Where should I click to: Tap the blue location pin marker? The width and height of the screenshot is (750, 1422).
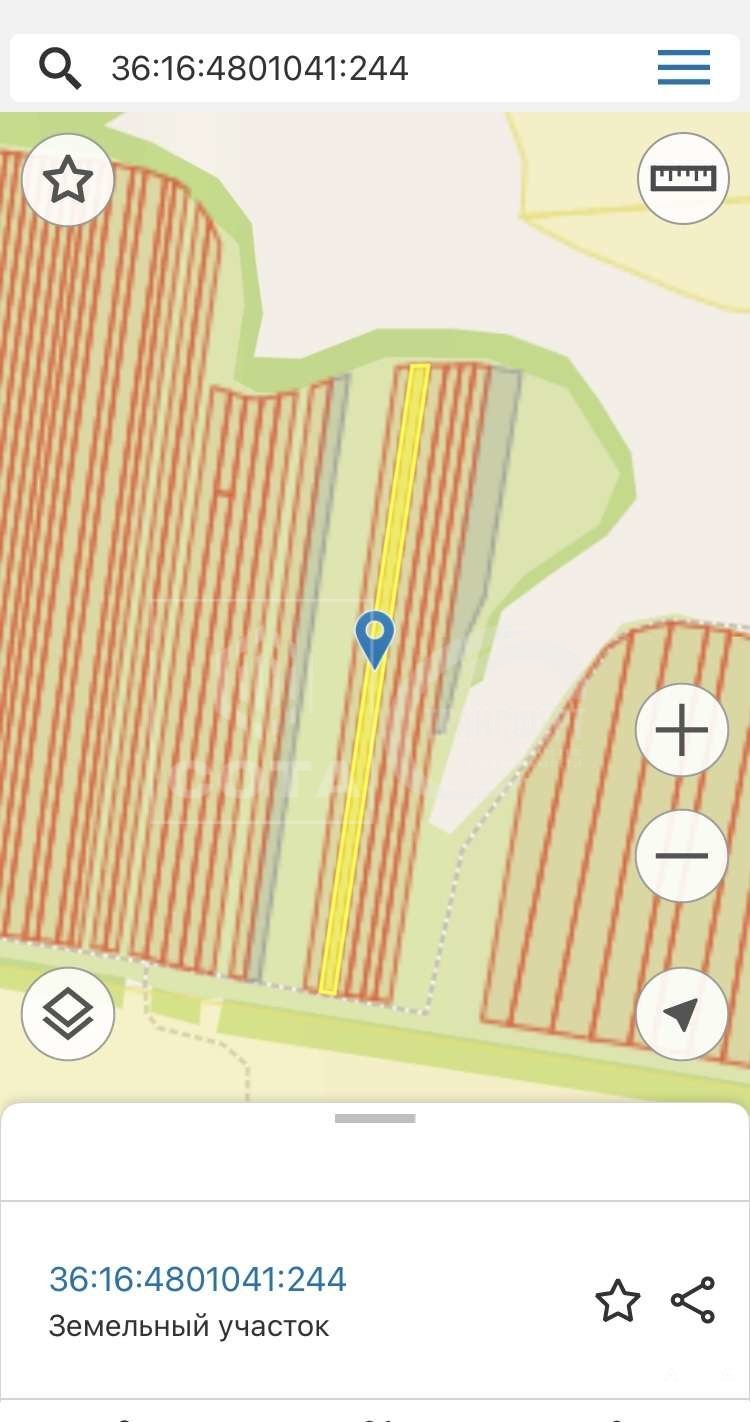pyautogui.click(x=375, y=637)
